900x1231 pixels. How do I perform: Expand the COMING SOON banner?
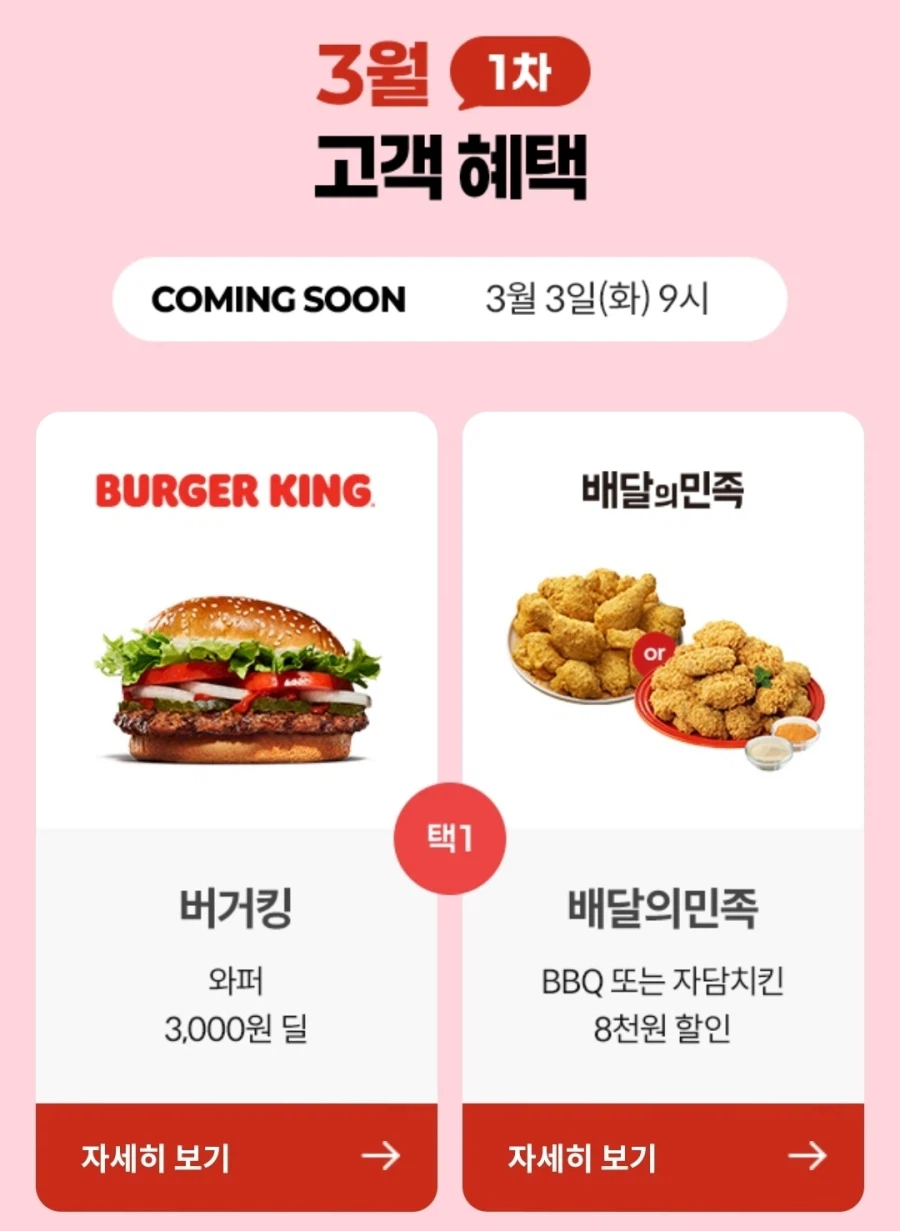[x=450, y=297]
